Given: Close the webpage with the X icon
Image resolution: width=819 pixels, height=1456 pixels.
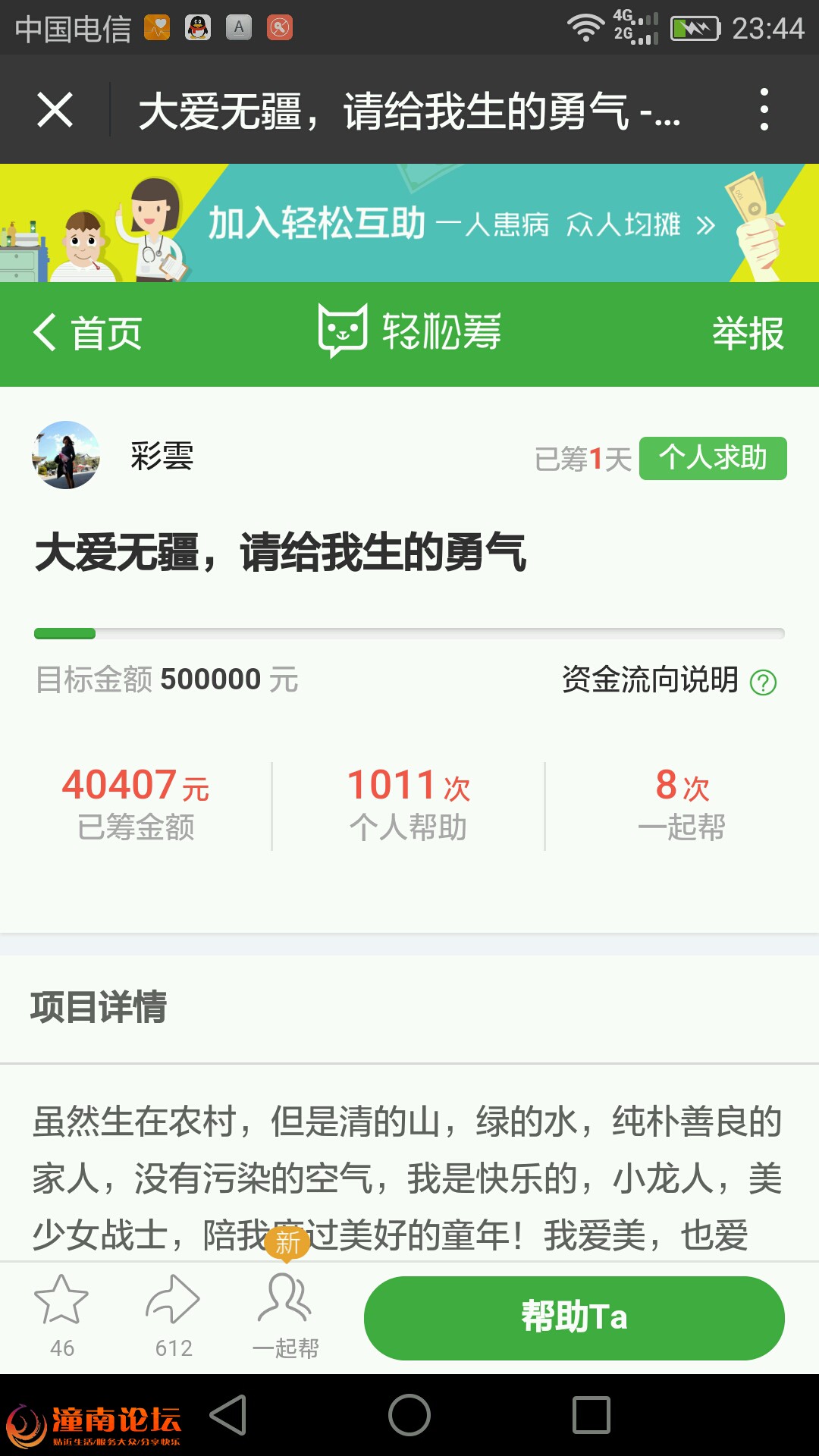Looking at the screenshot, I should [x=55, y=110].
